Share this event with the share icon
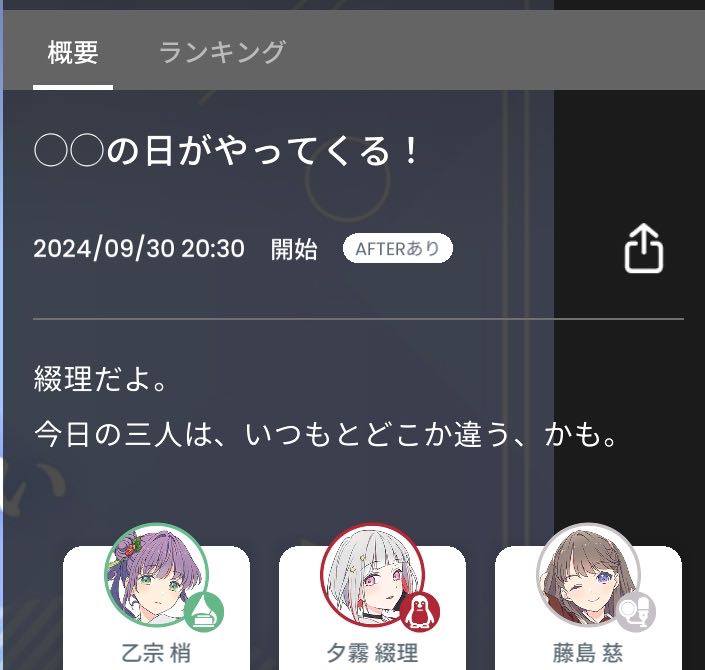 tap(644, 248)
